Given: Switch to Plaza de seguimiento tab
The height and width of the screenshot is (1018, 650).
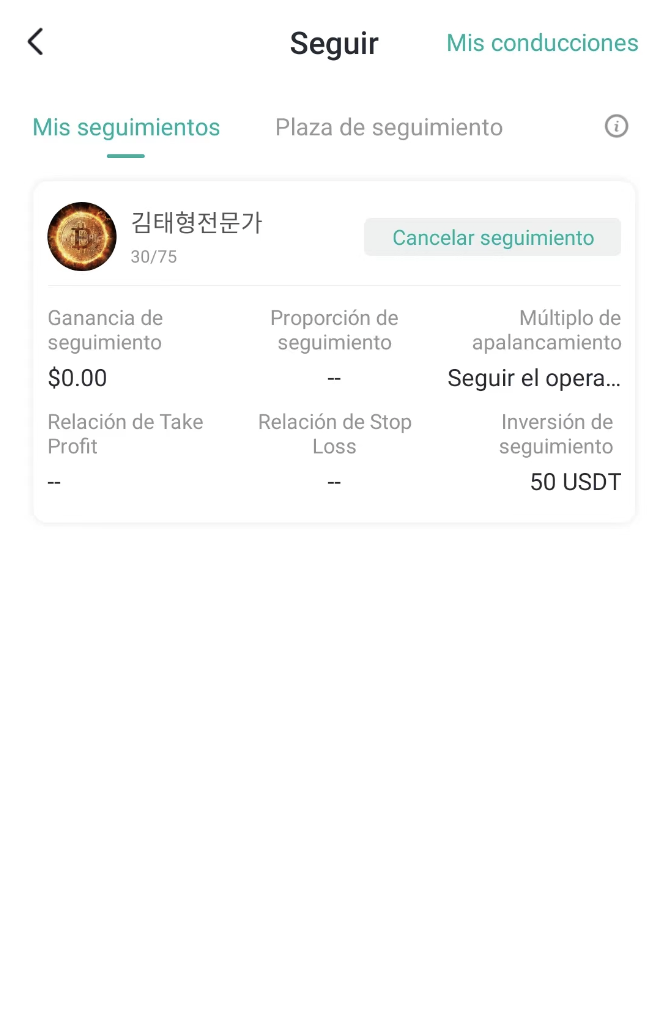Looking at the screenshot, I should point(389,128).
